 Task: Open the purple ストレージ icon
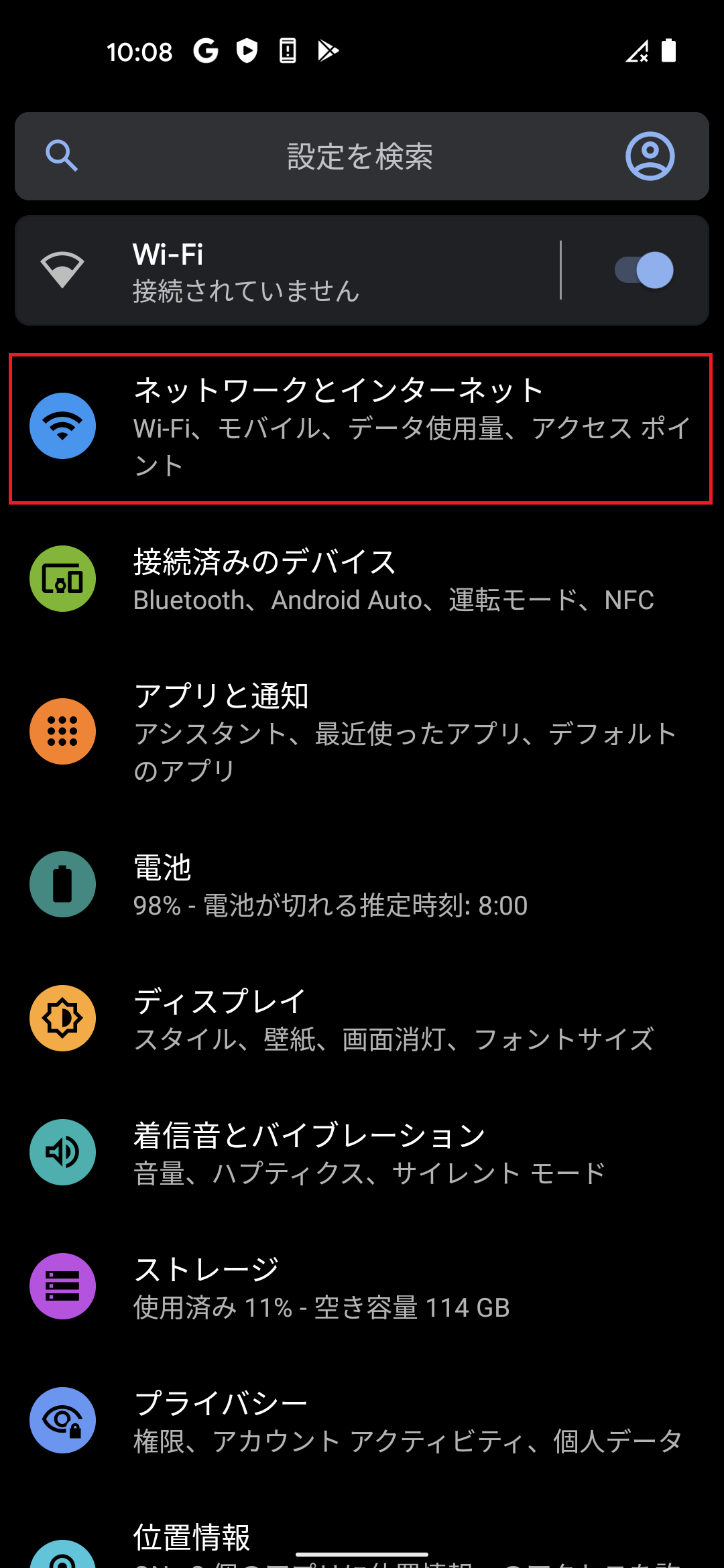62,1286
